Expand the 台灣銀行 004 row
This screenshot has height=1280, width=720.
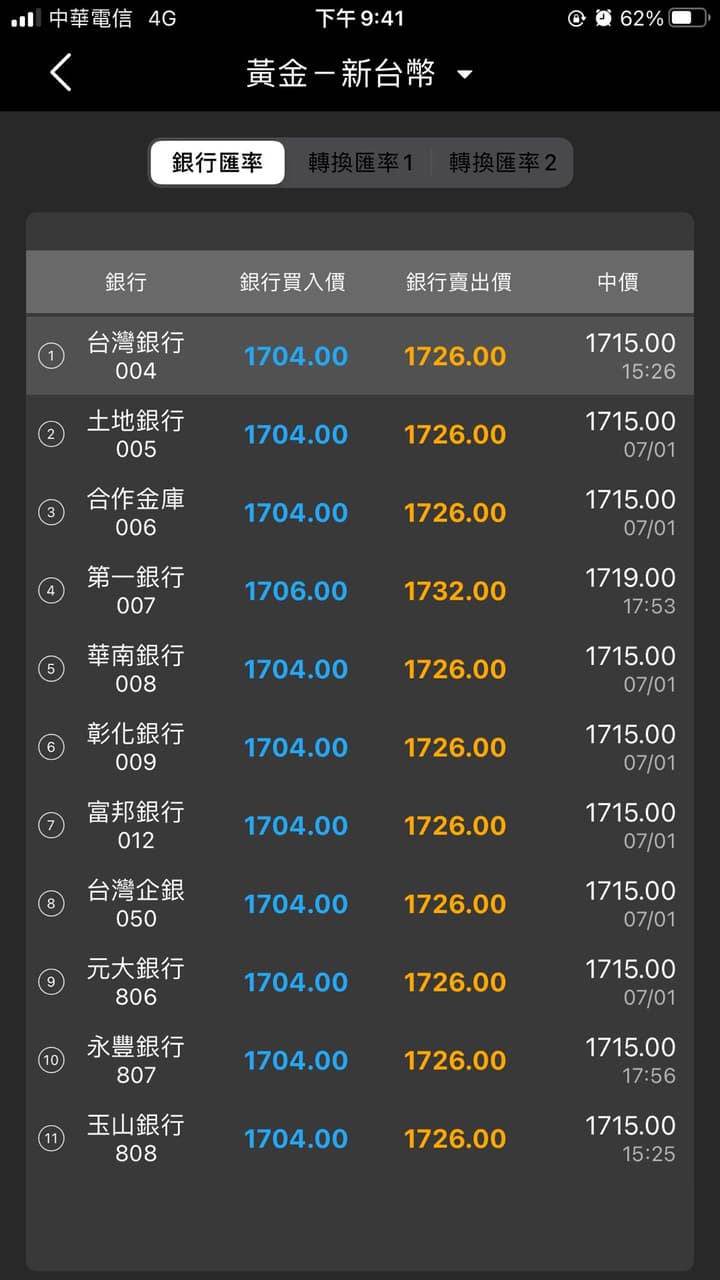tap(360, 356)
